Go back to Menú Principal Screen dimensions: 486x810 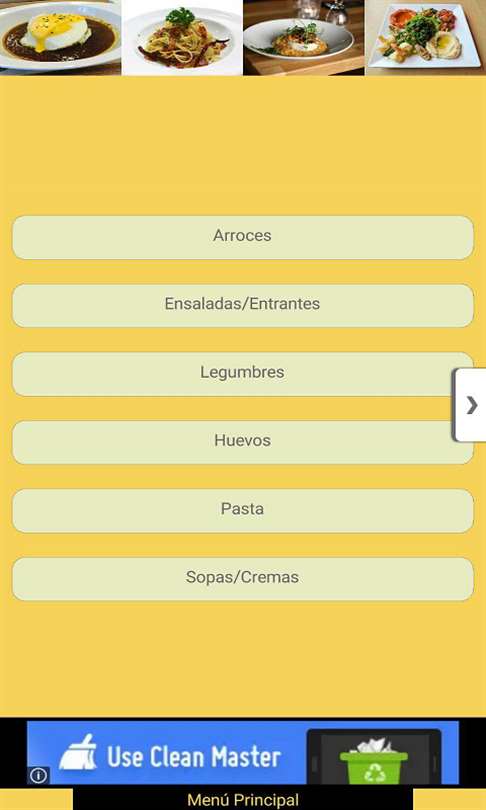pos(243,799)
